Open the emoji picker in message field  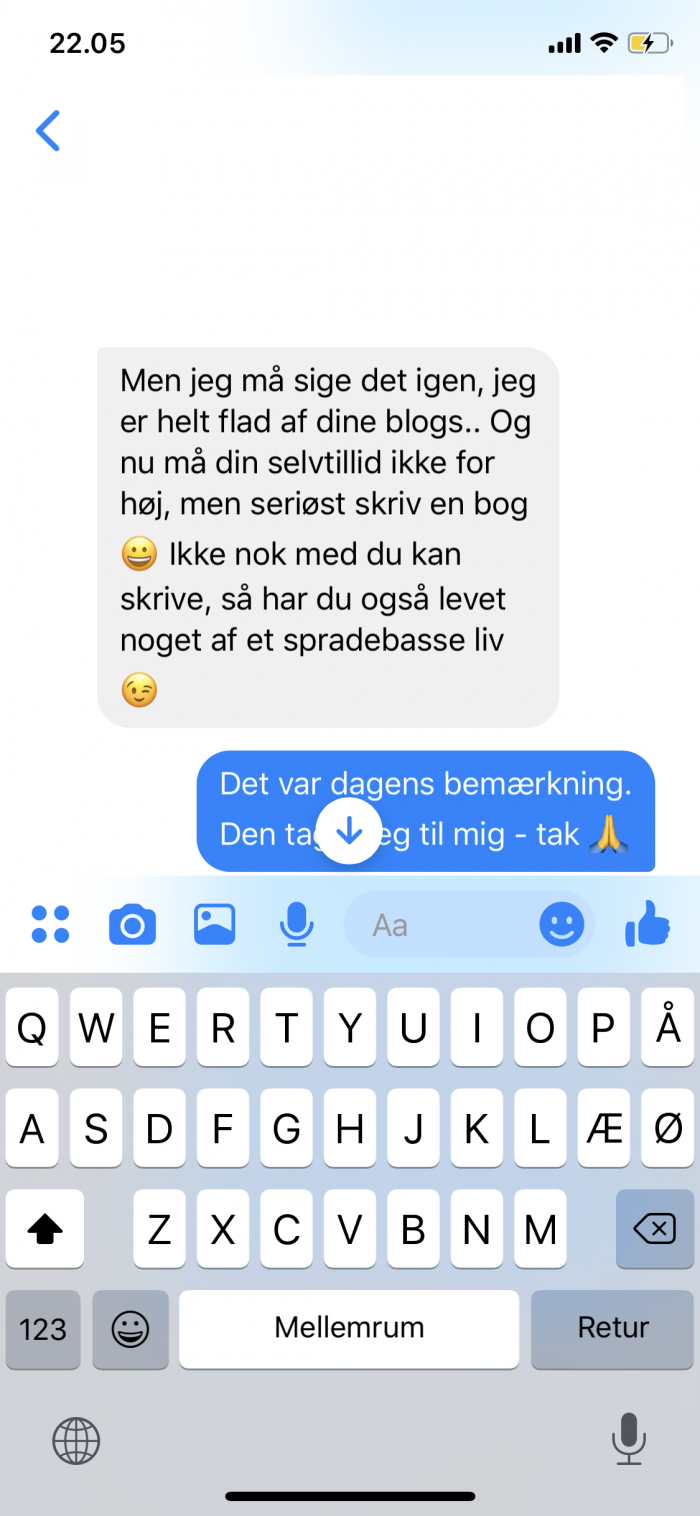point(562,925)
